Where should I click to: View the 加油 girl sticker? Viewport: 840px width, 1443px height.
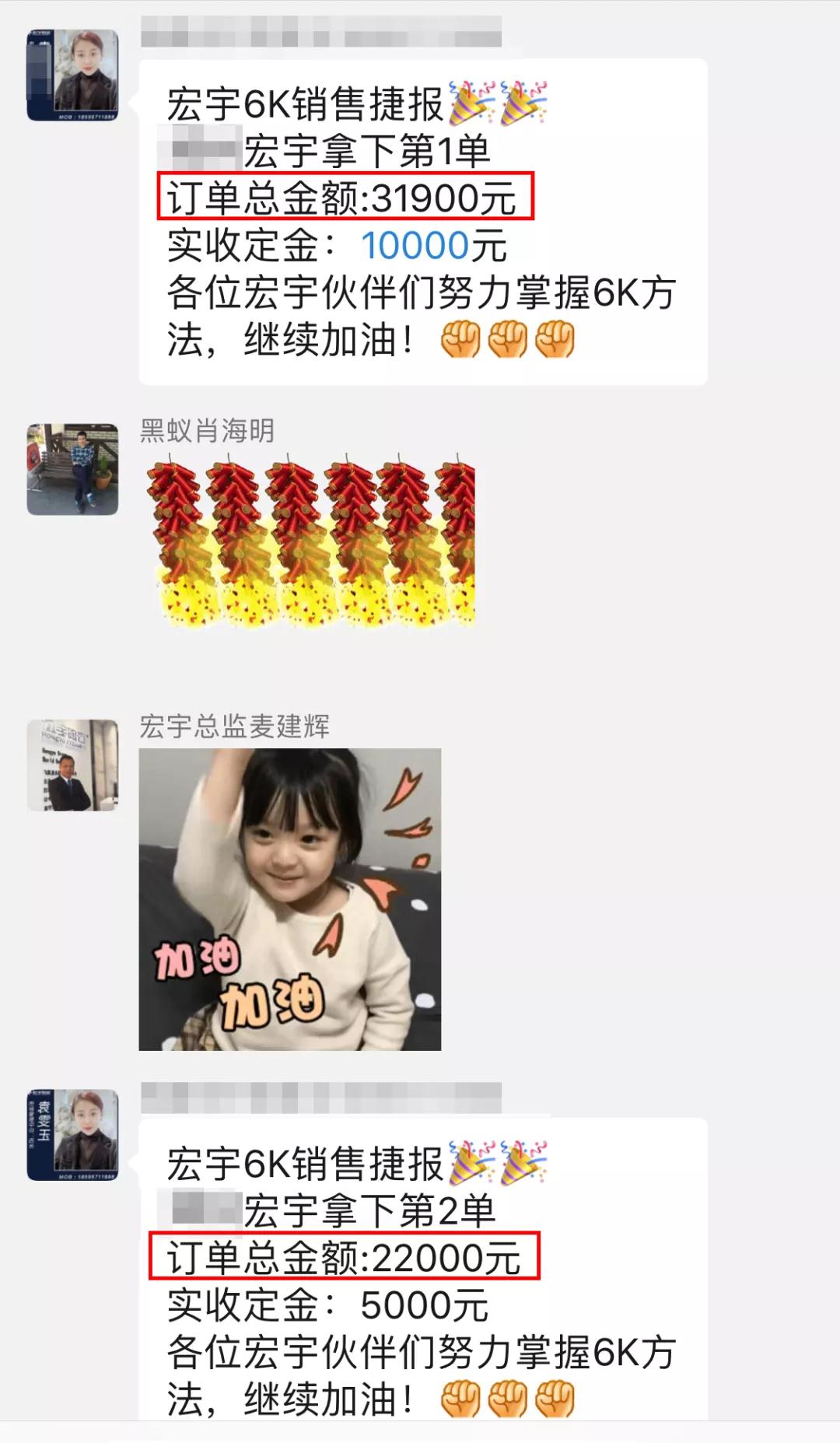[289, 898]
